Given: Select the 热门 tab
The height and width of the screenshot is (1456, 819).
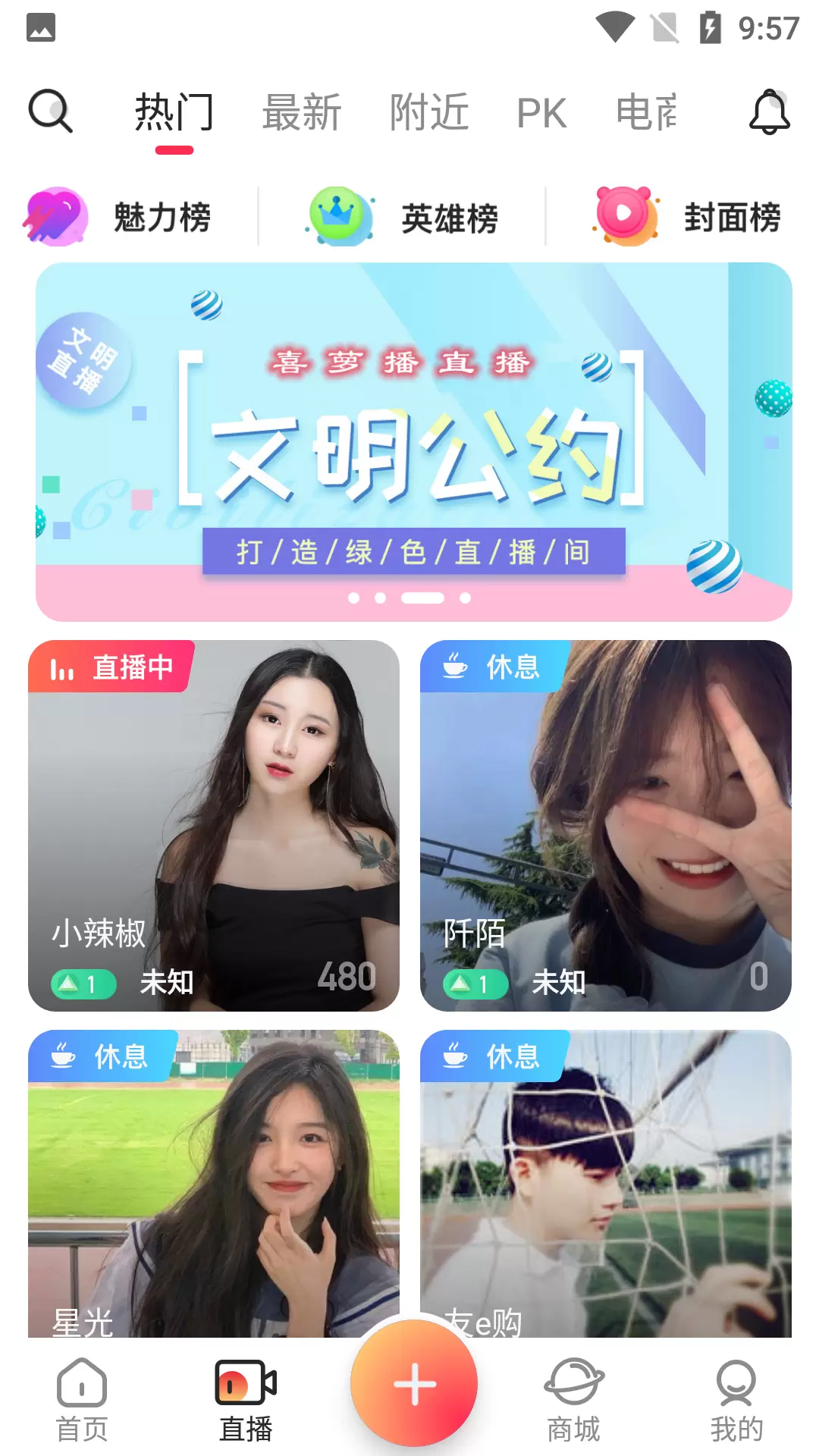Looking at the screenshot, I should 174,113.
